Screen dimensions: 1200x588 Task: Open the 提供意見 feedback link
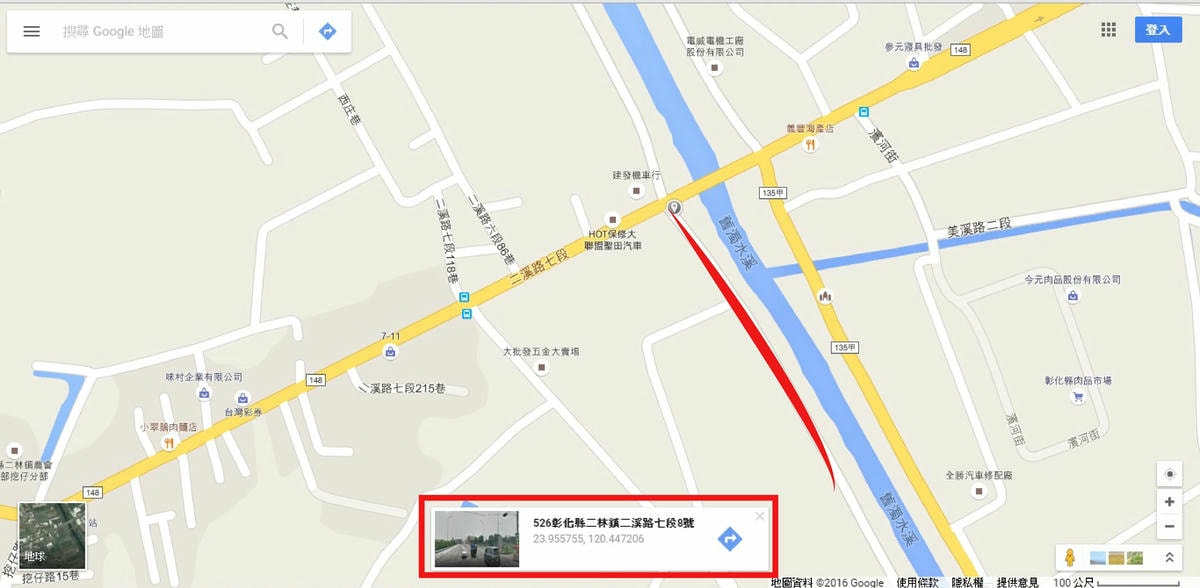(x=1017, y=582)
